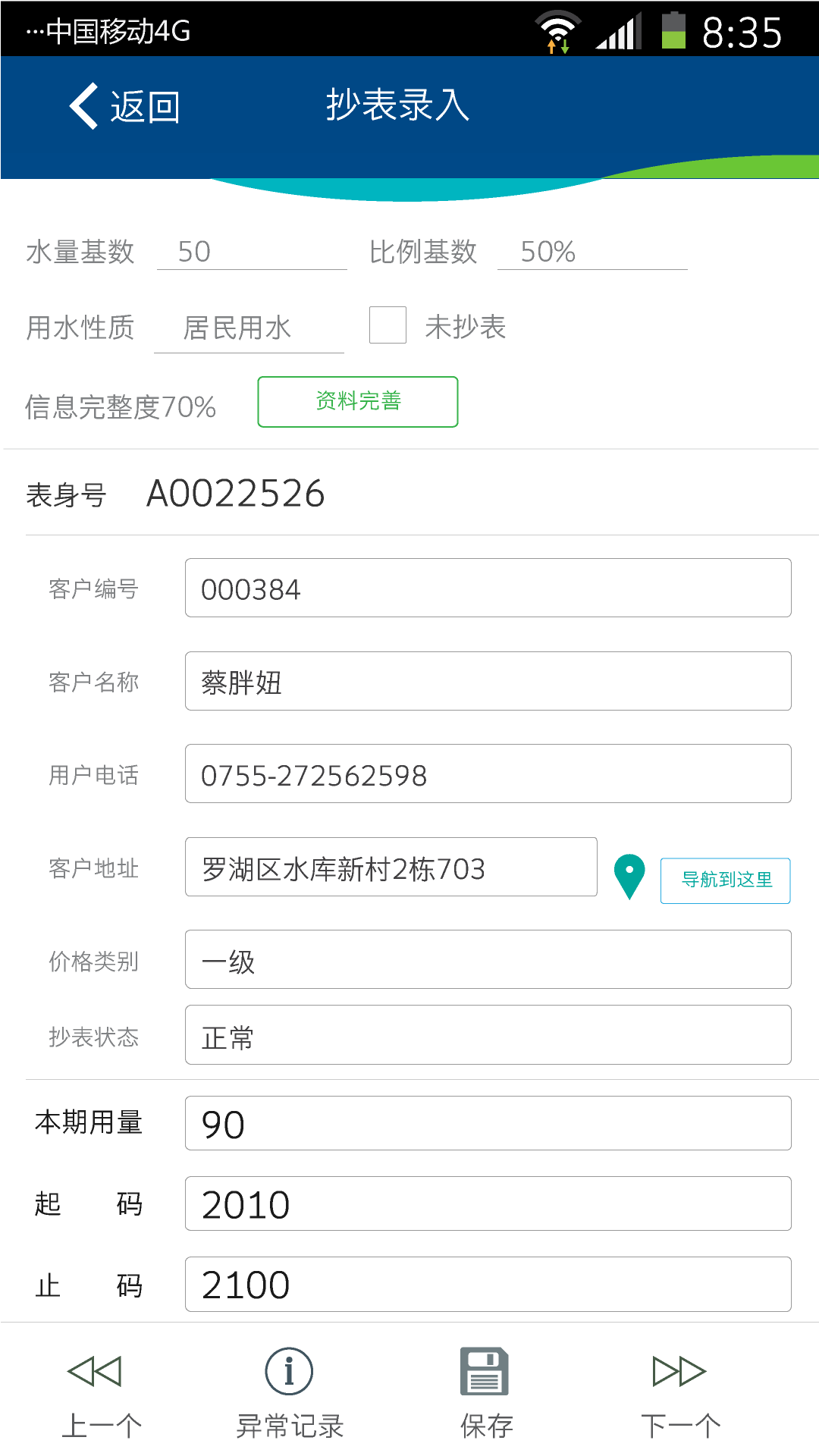Edit the 客户名称 field
This screenshot has height=1456, width=819.
tap(488, 681)
